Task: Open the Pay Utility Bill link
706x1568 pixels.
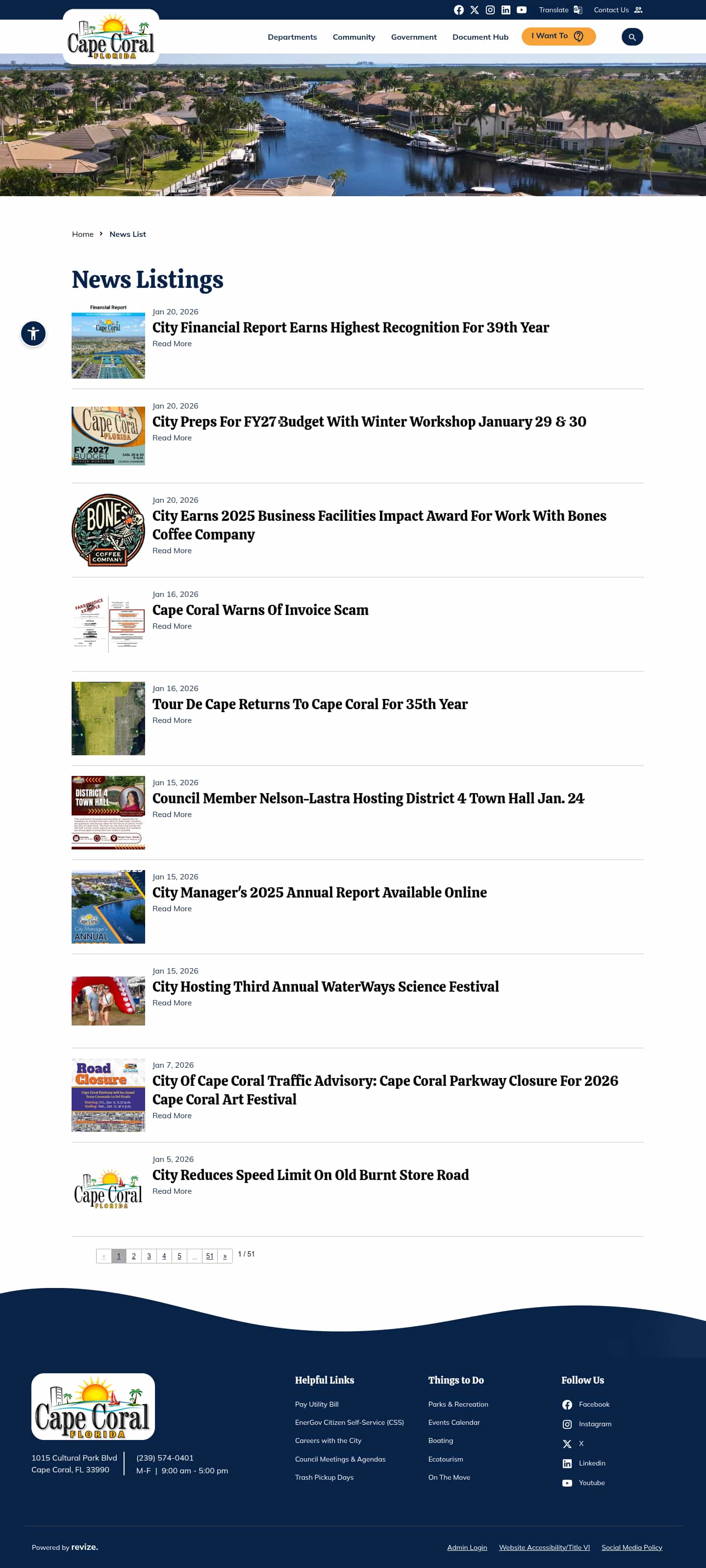Action: click(317, 1404)
